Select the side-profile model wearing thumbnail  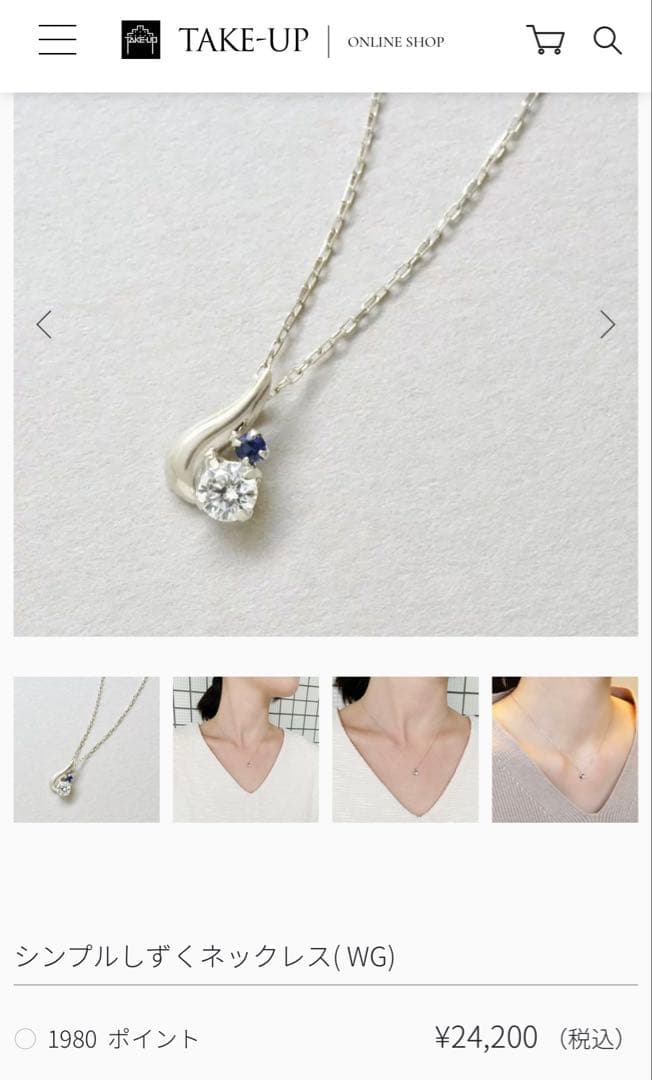coord(245,749)
